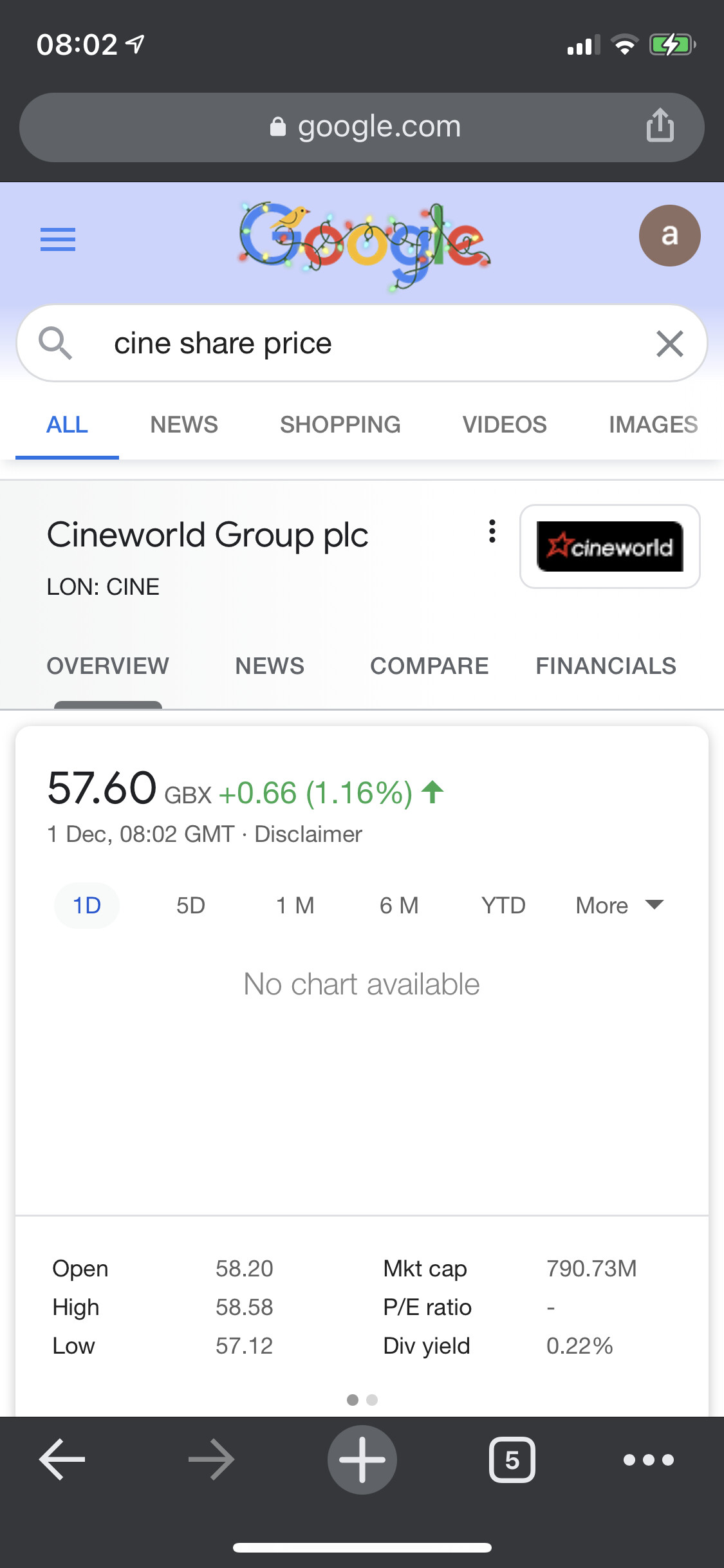Image resolution: width=724 pixels, height=1568 pixels.
Task: Open the Financials tab for Cineworld
Action: pos(606,666)
